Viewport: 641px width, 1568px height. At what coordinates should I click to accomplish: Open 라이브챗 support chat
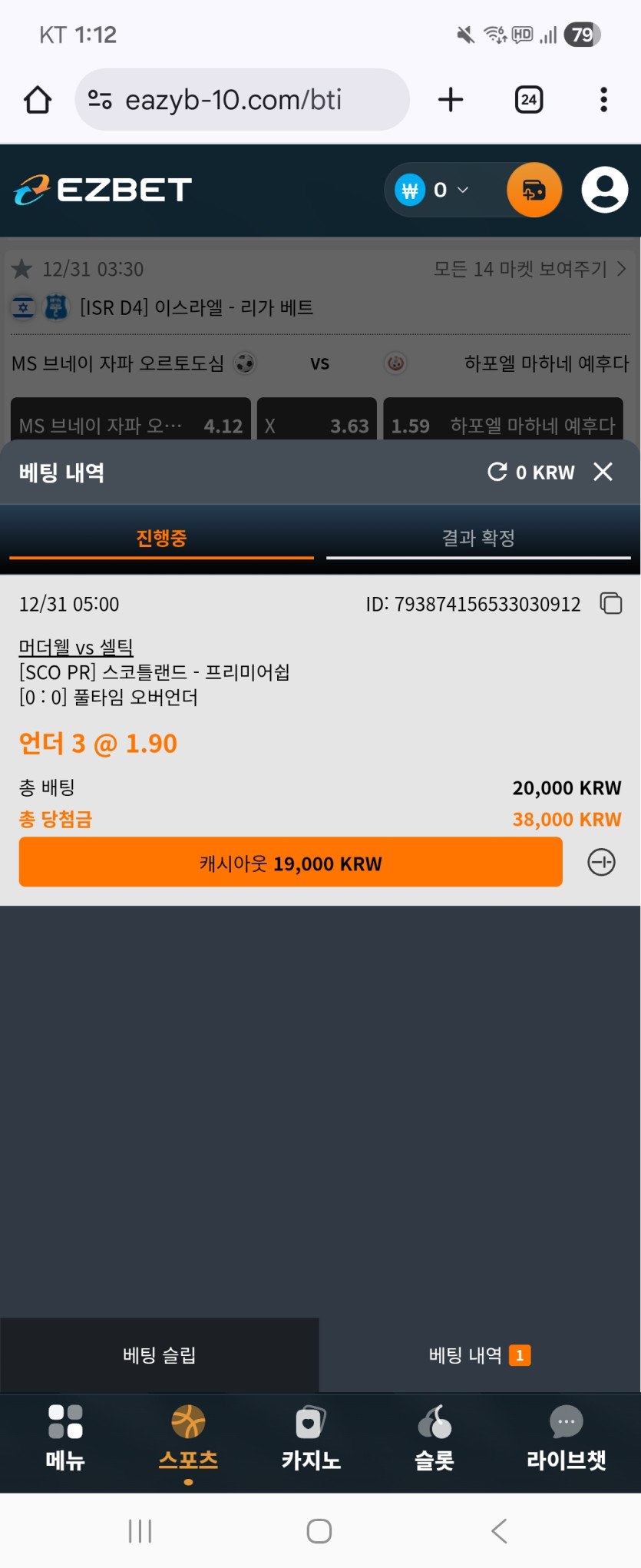click(x=566, y=1437)
